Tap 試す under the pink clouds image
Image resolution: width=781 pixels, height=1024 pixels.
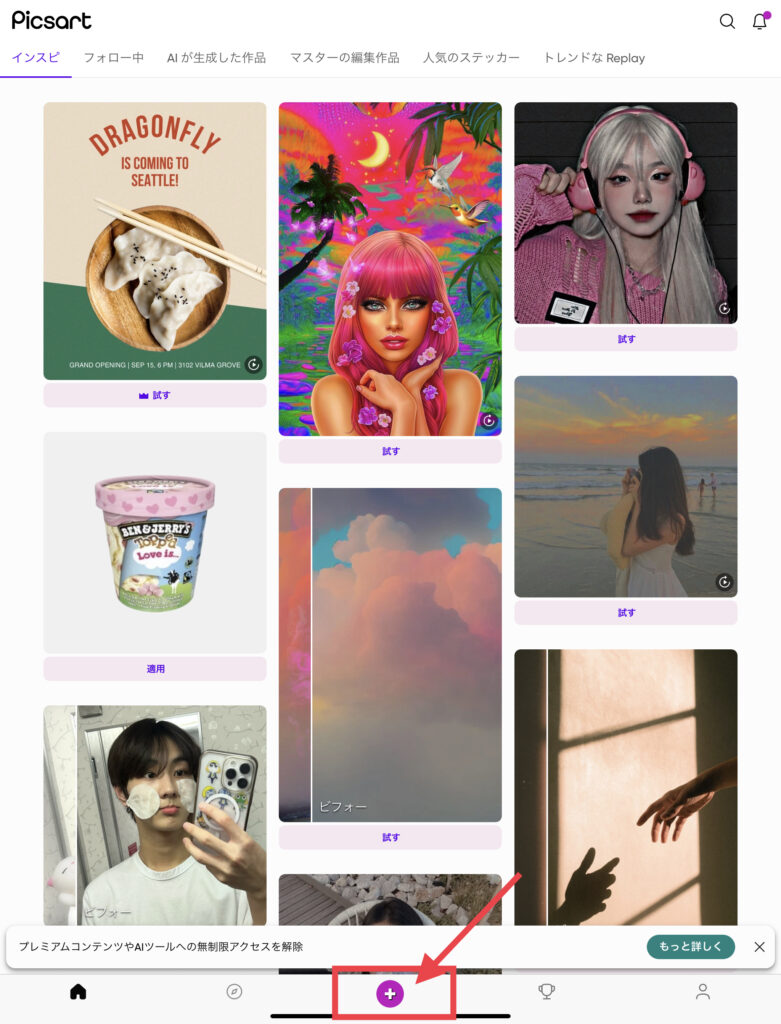pyautogui.click(x=390, y=837)
